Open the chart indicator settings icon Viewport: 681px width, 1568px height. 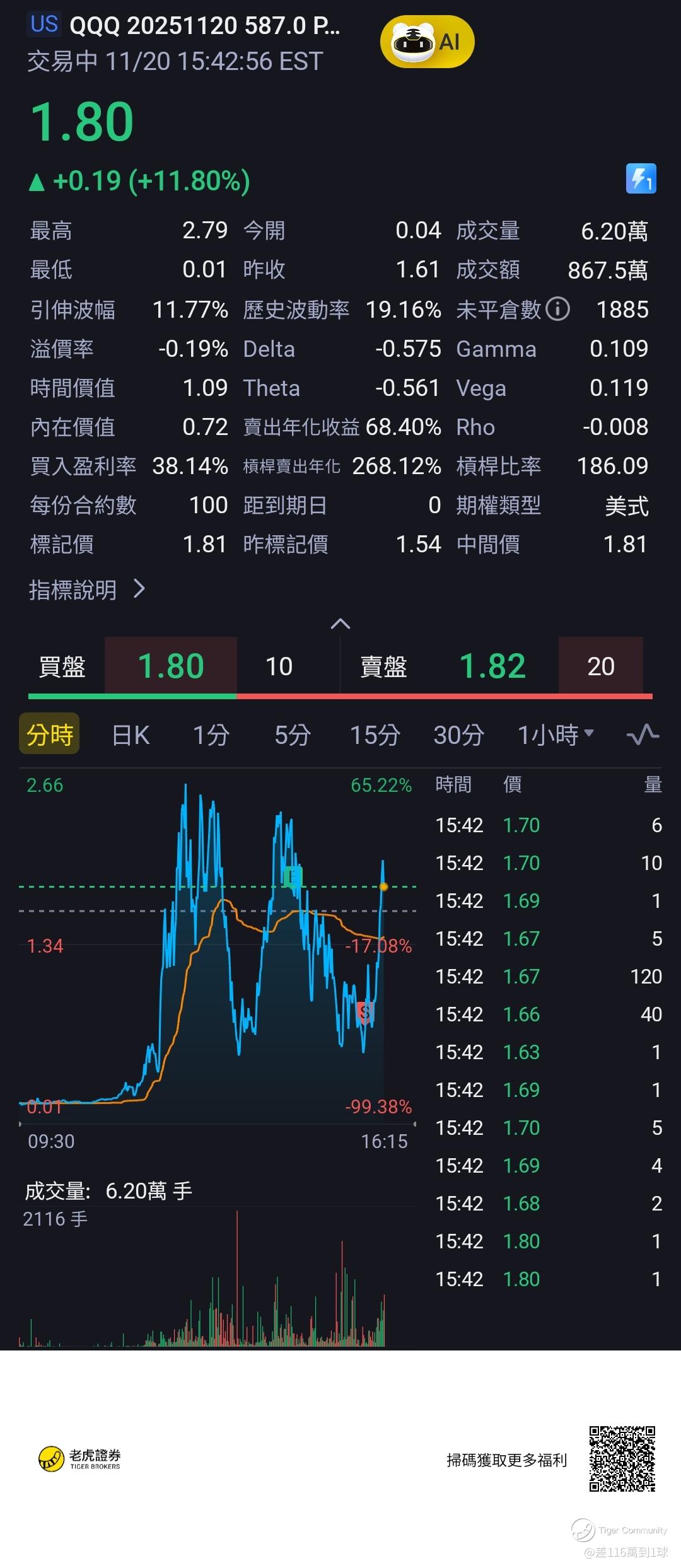coord(643,735)
